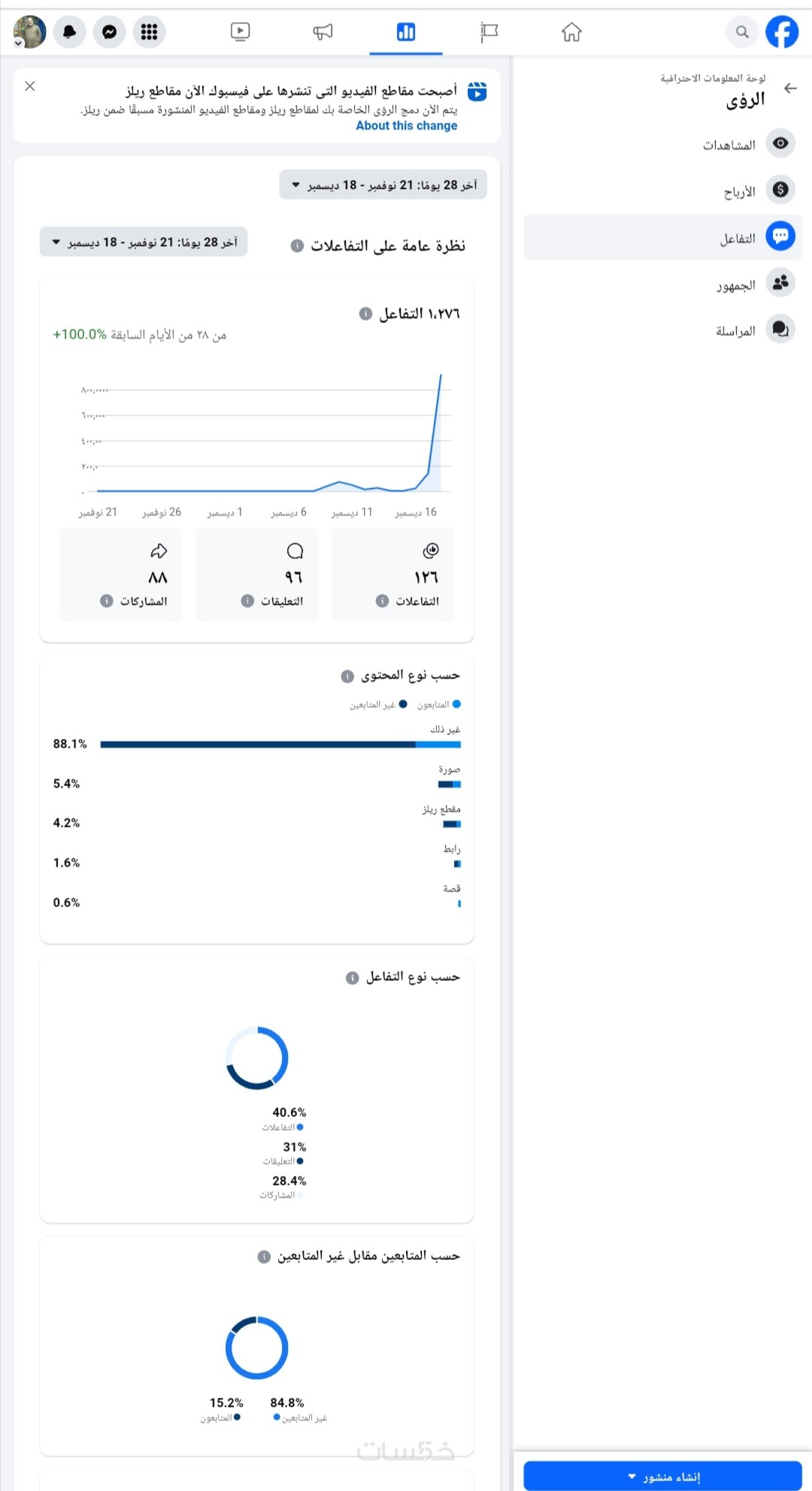Screen dimensions: 812x1491
Task: Open date range dropdown beside نظرة عامة على التفاعلات
Action: click(x=144, y=242)
